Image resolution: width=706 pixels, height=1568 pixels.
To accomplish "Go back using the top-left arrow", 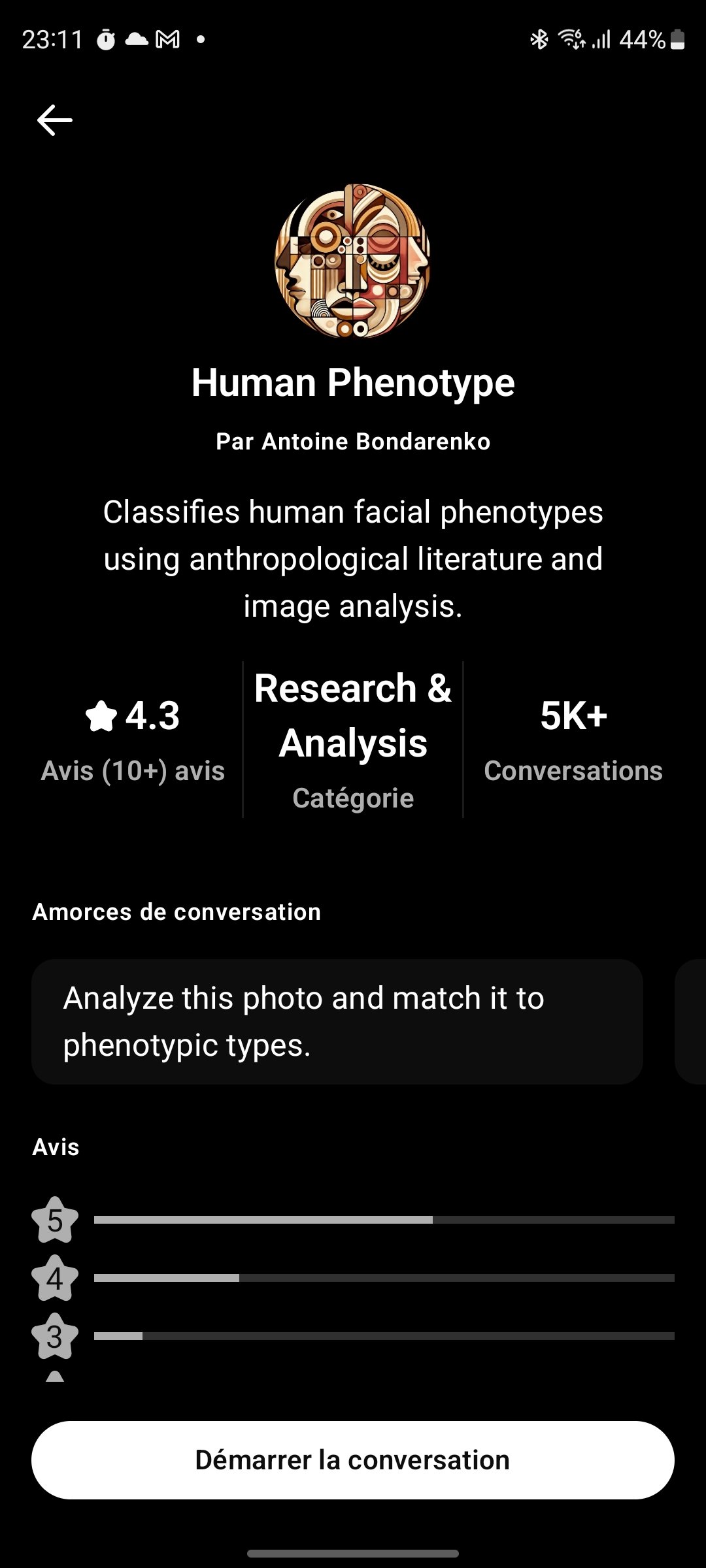I will [x=55, y=120].
